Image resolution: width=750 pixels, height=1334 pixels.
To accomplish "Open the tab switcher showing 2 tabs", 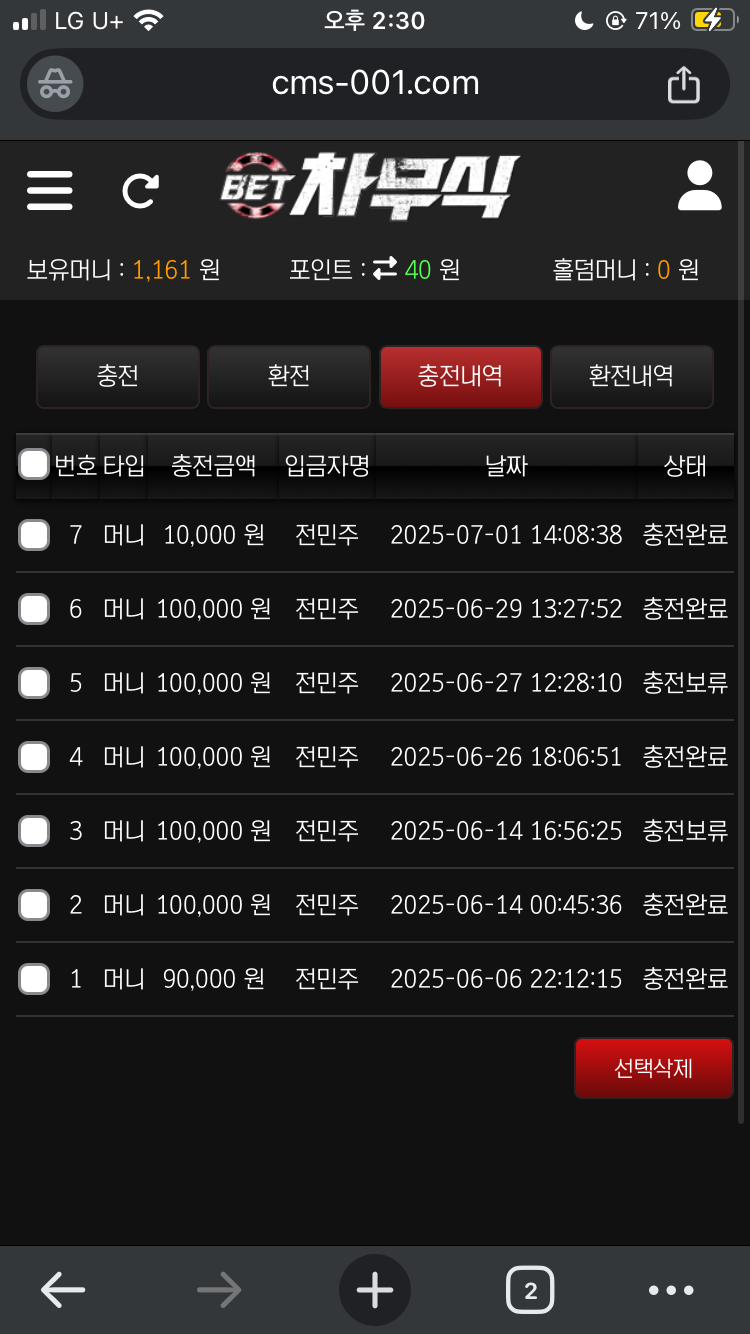I will [x=530, y=1291].
